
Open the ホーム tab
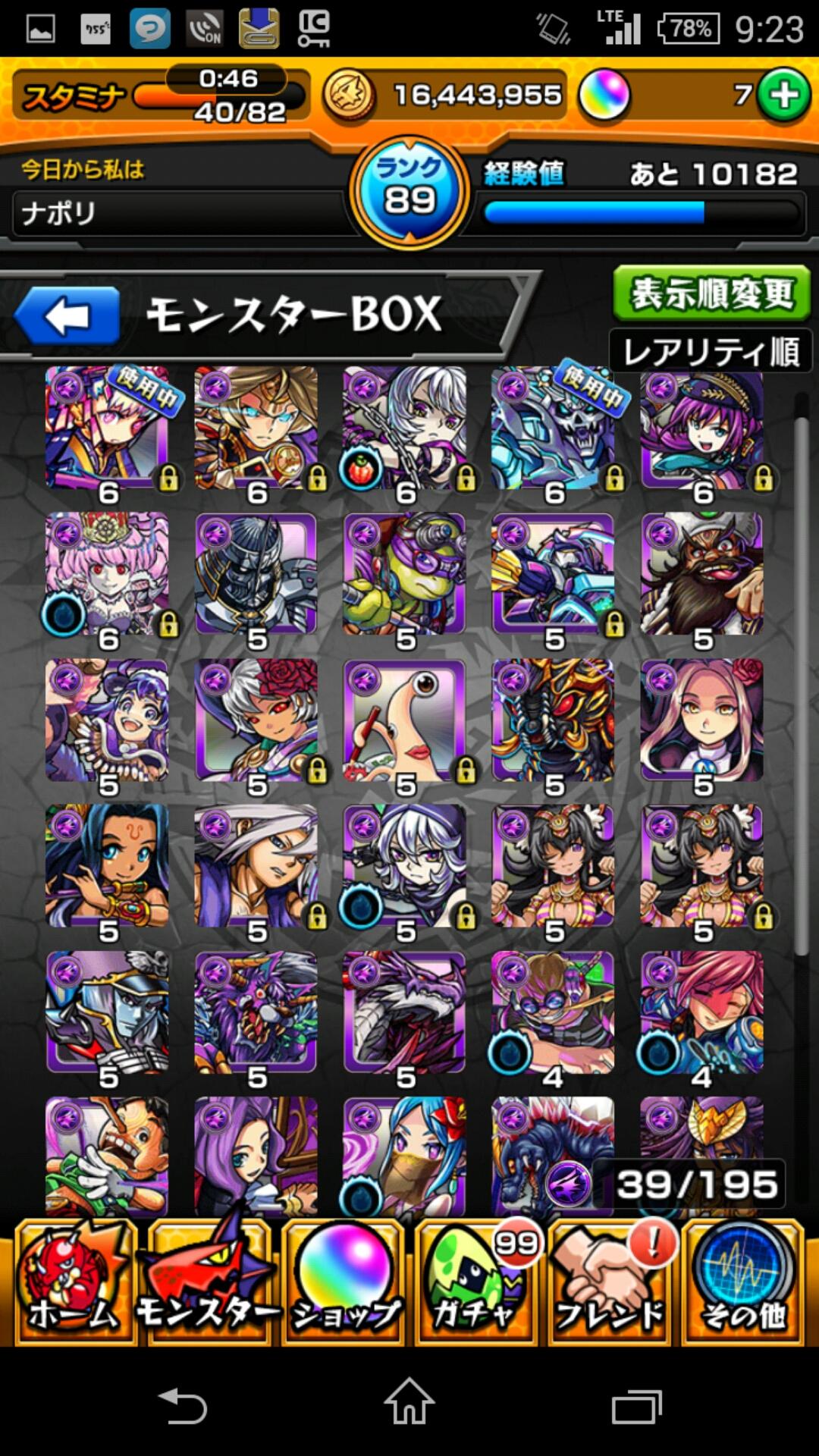[74, 1283]
